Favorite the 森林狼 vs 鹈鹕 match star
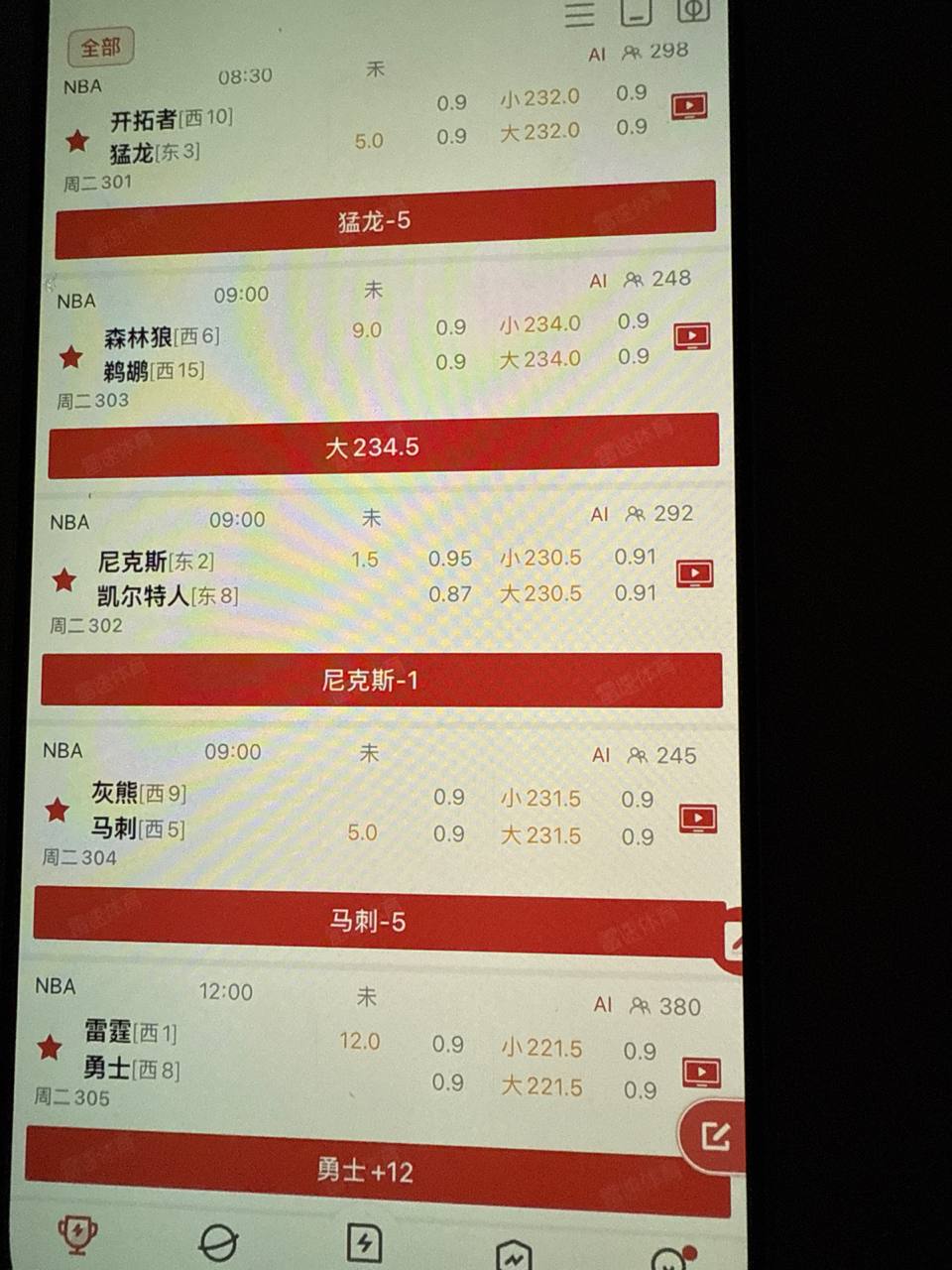Image resolution: width=952 pixels, height=1270 pixels. (x=70, y=356)
